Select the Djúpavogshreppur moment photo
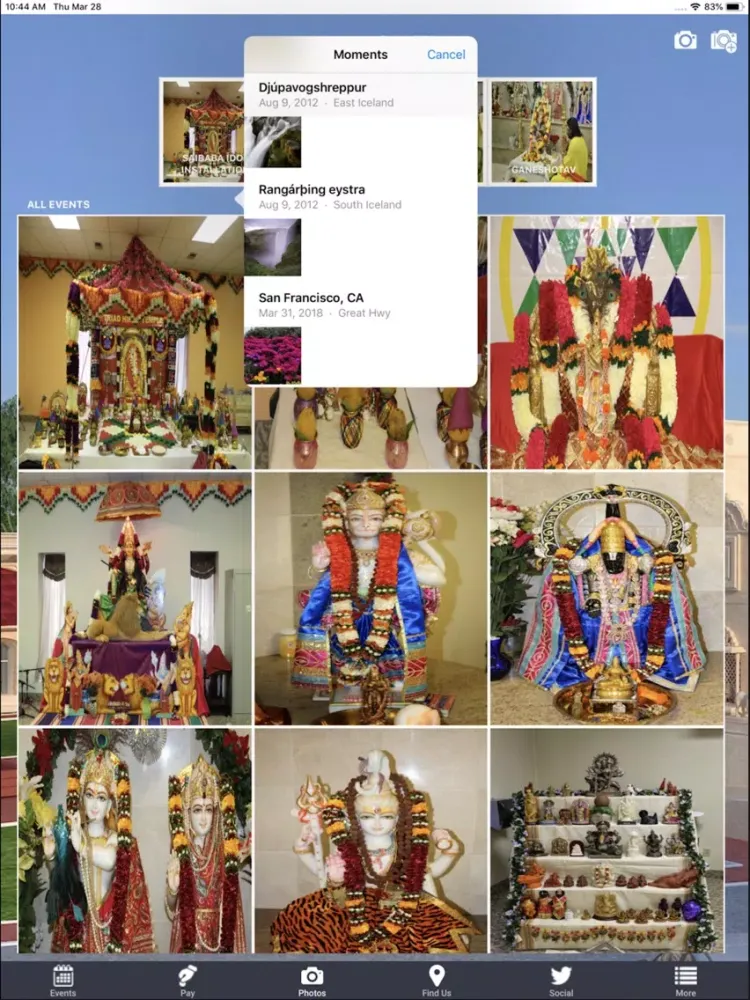 (273, 142)
